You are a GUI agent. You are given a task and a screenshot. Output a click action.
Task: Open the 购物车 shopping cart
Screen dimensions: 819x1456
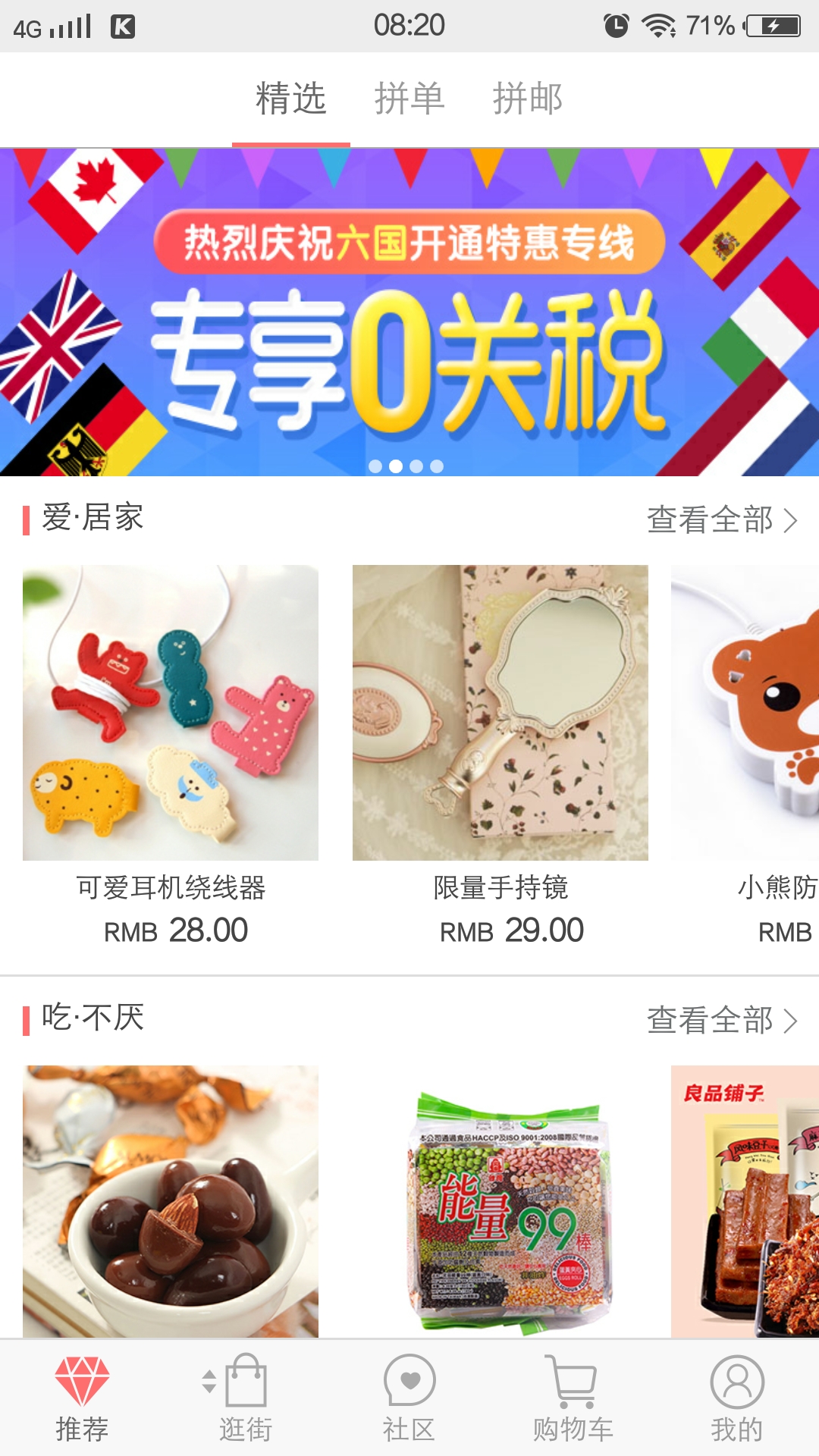pos(573,1398)
